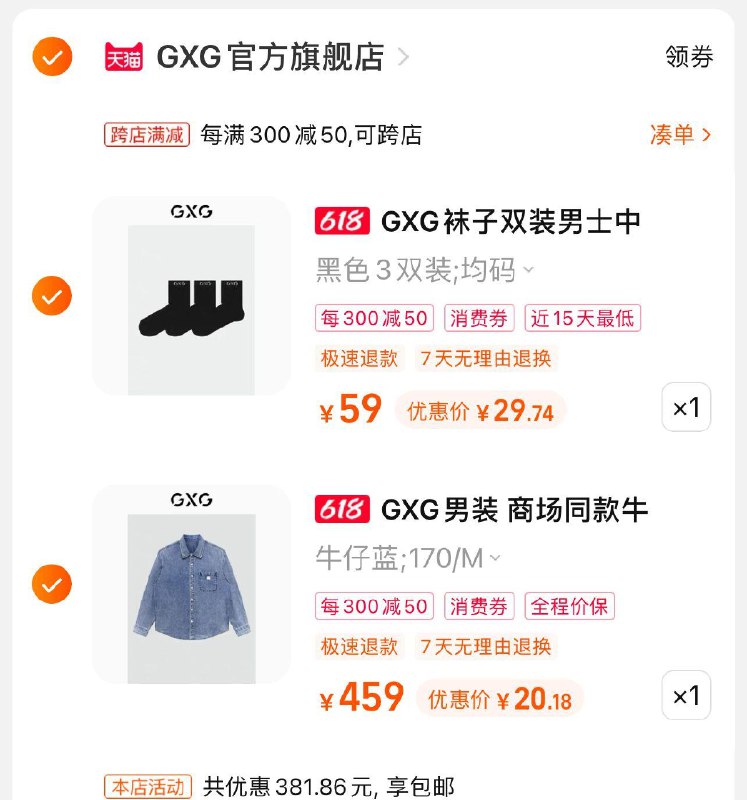This screenshot has height=800, width=747.
Task: Adjust quantity of the denim jacket
Action: tap(686, 695)
